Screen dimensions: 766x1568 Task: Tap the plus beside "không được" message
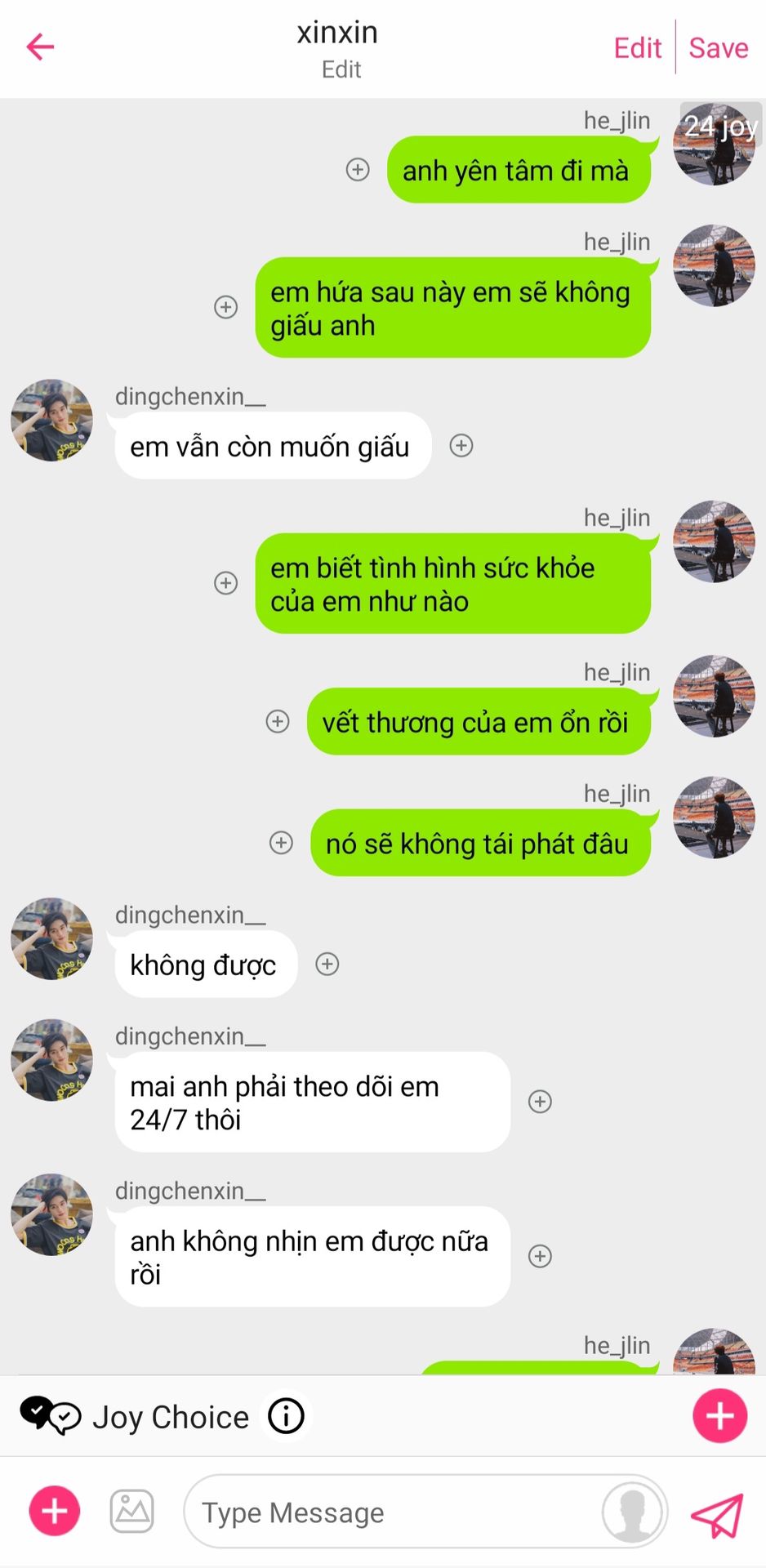point(327,964)
